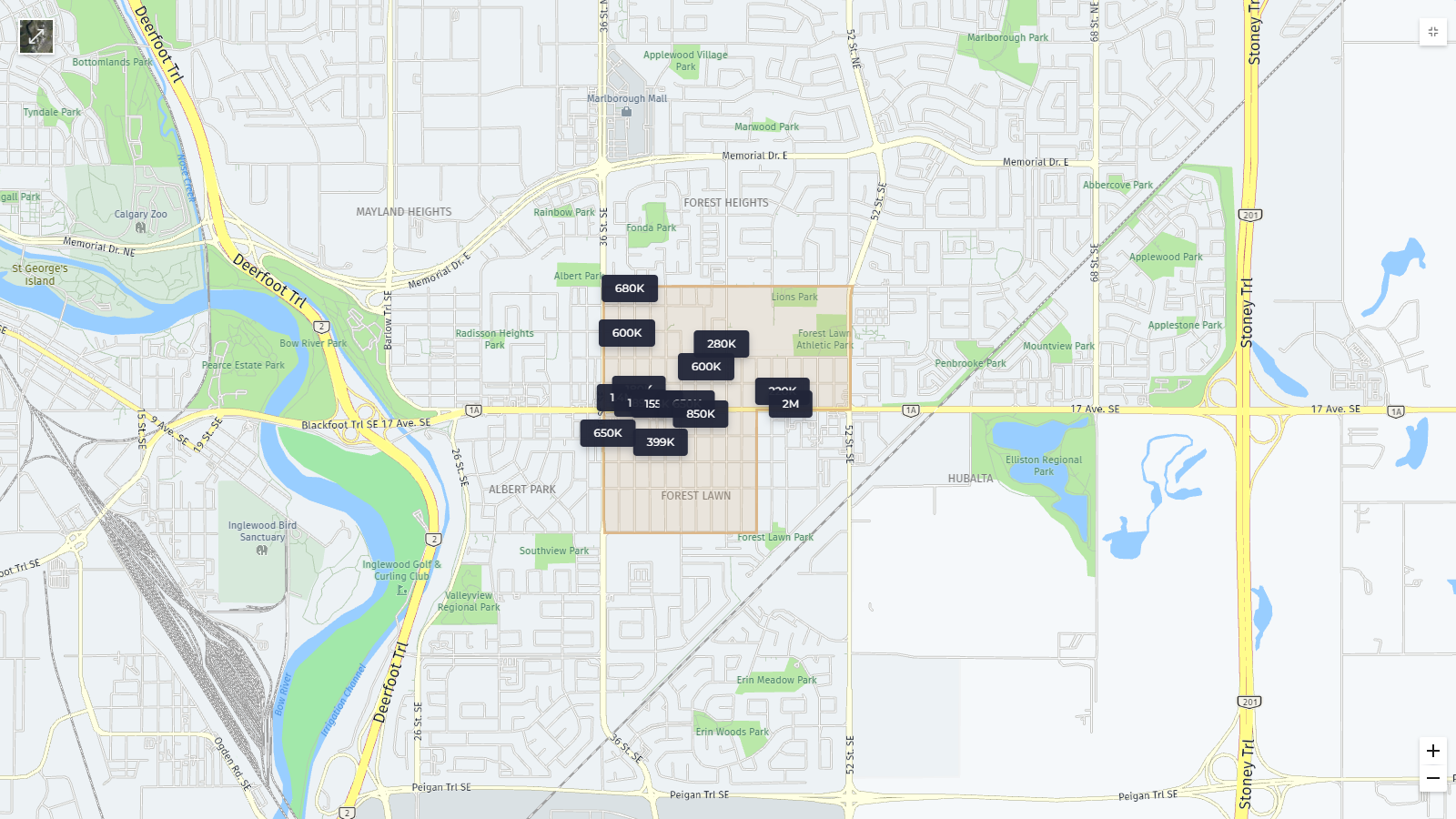
Task: Zoom in on the map
Action: (x=1432, y=751)
